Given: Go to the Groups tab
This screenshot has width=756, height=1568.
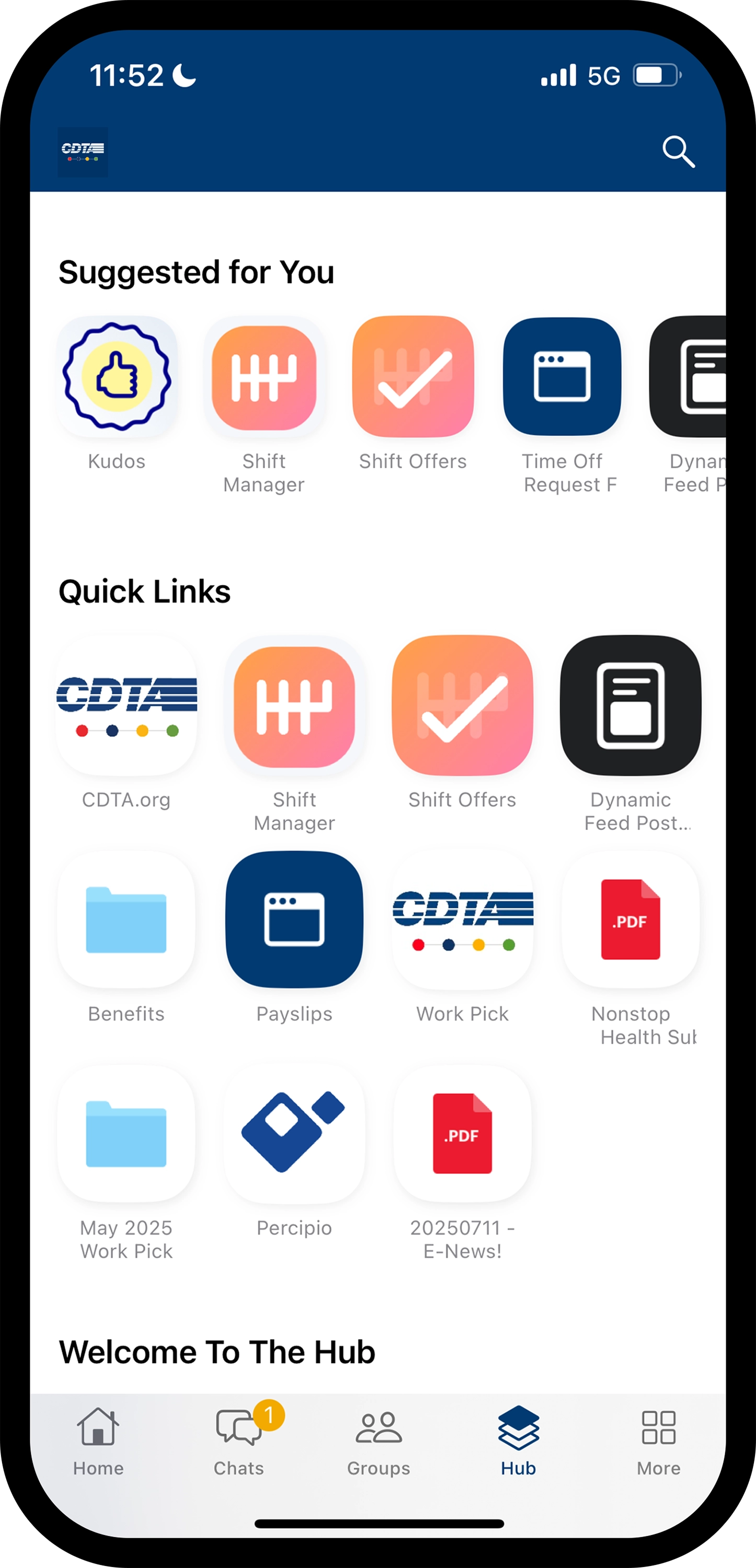Looking at the screenshot, I should 378,1441.
